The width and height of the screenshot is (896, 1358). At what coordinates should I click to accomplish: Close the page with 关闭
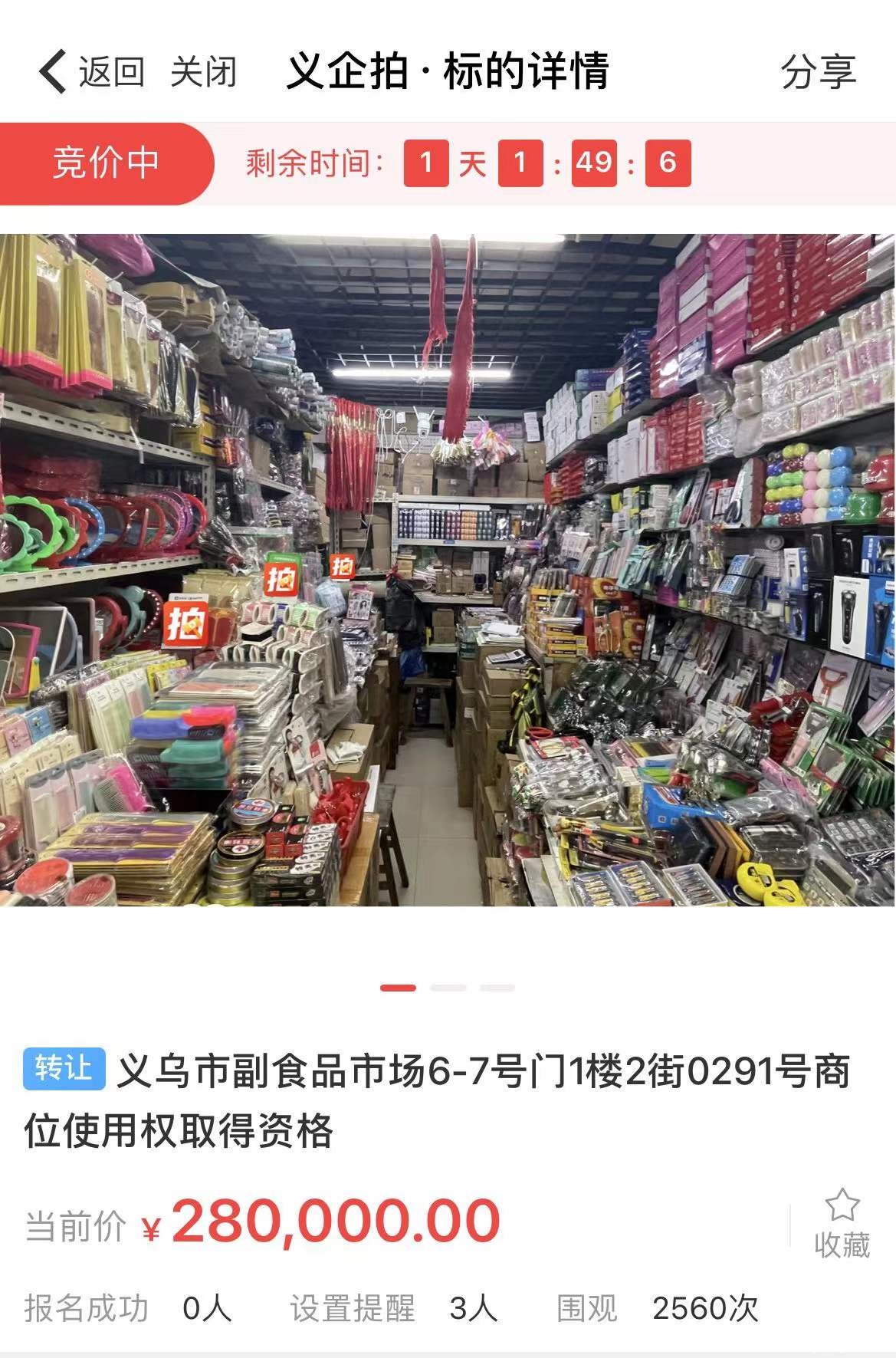[203, 72]
